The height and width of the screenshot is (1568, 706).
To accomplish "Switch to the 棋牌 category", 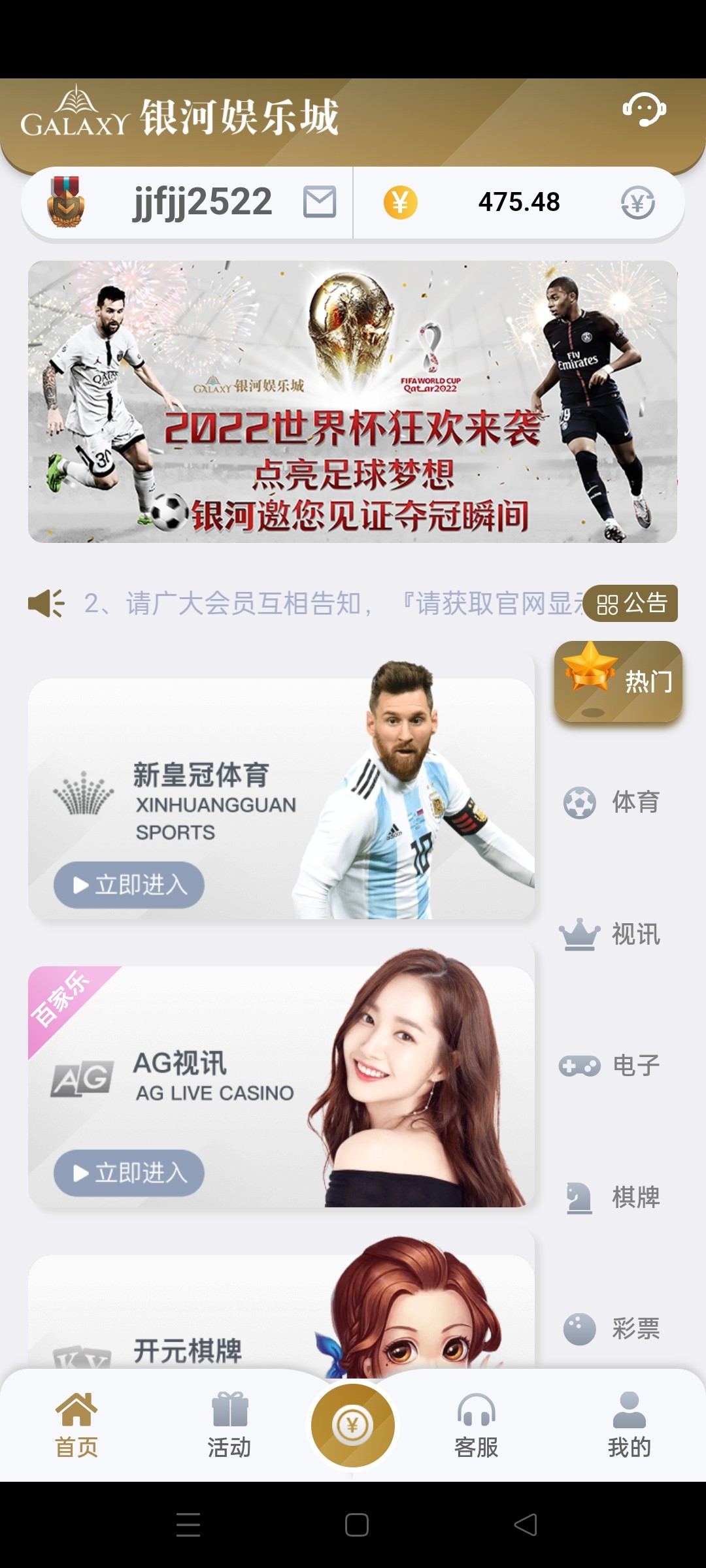I will tap(613, 1198).
